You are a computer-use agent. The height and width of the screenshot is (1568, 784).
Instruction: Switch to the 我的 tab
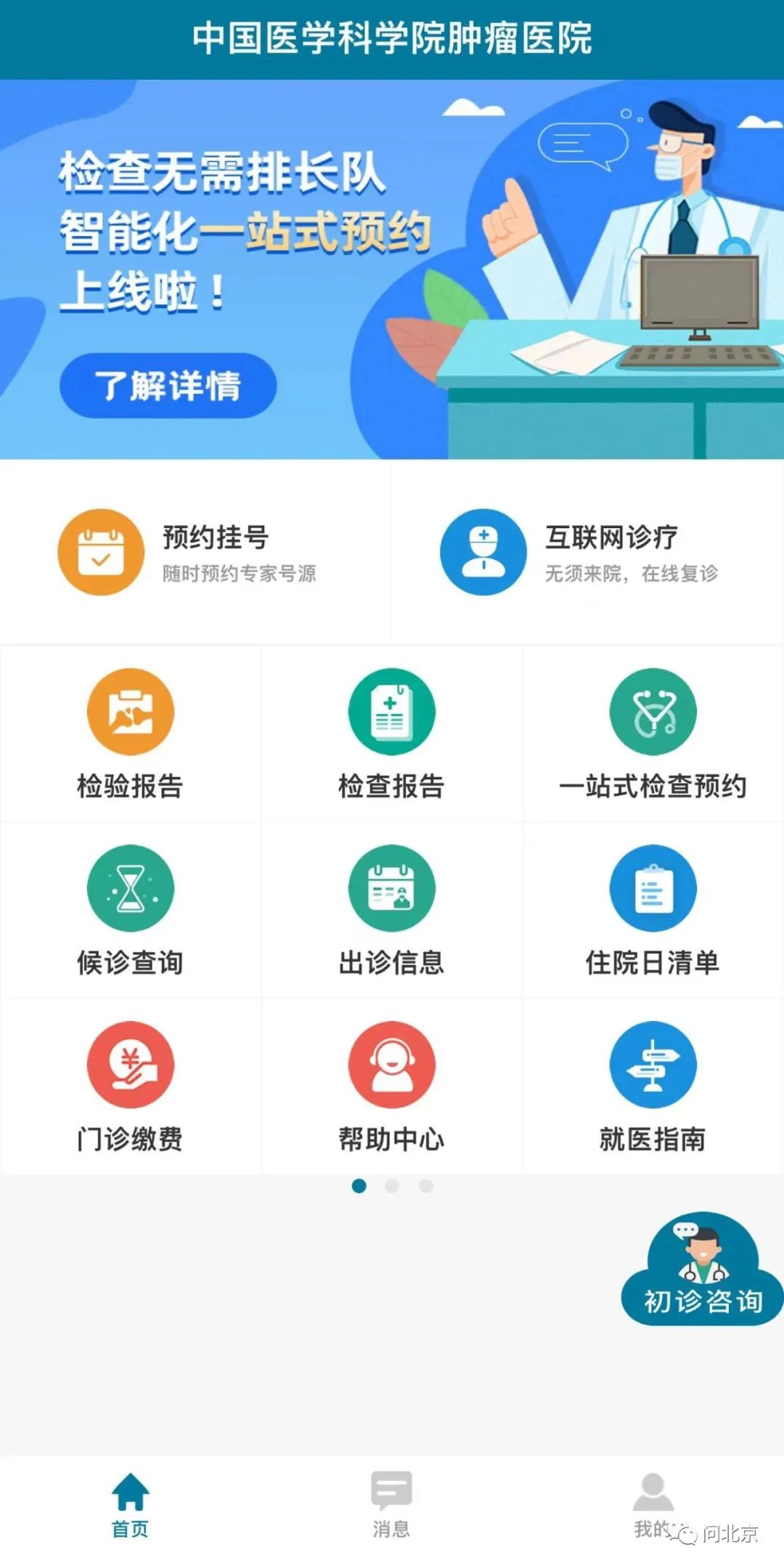[x=653, y=1505]
